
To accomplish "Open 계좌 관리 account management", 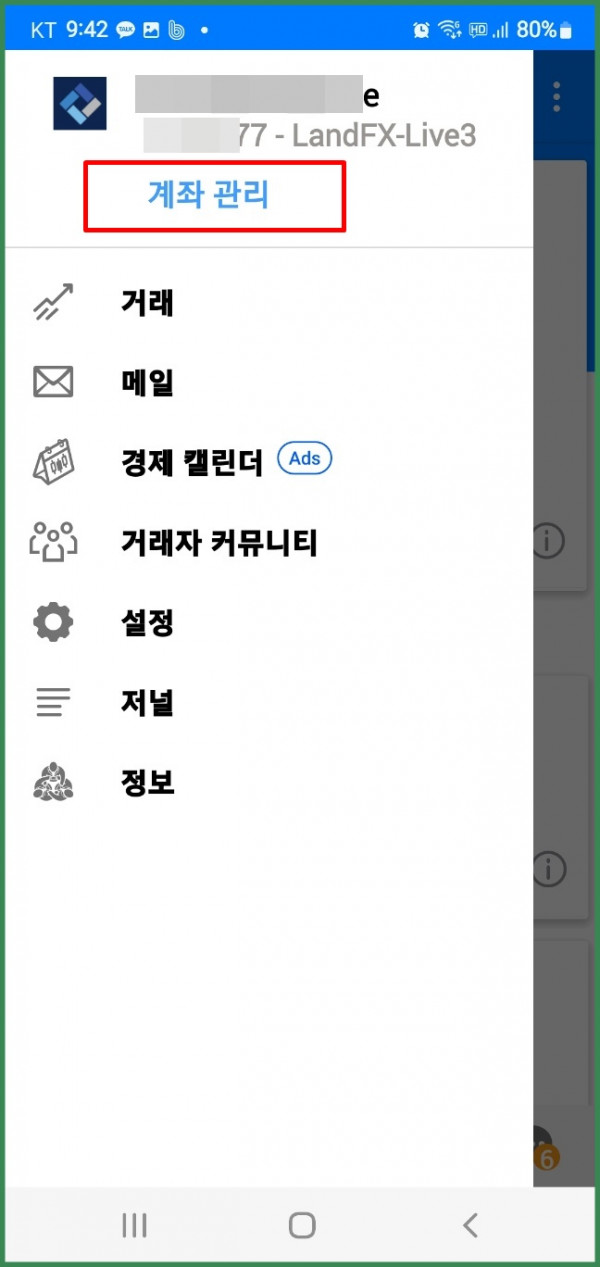I will click(209, 195).
